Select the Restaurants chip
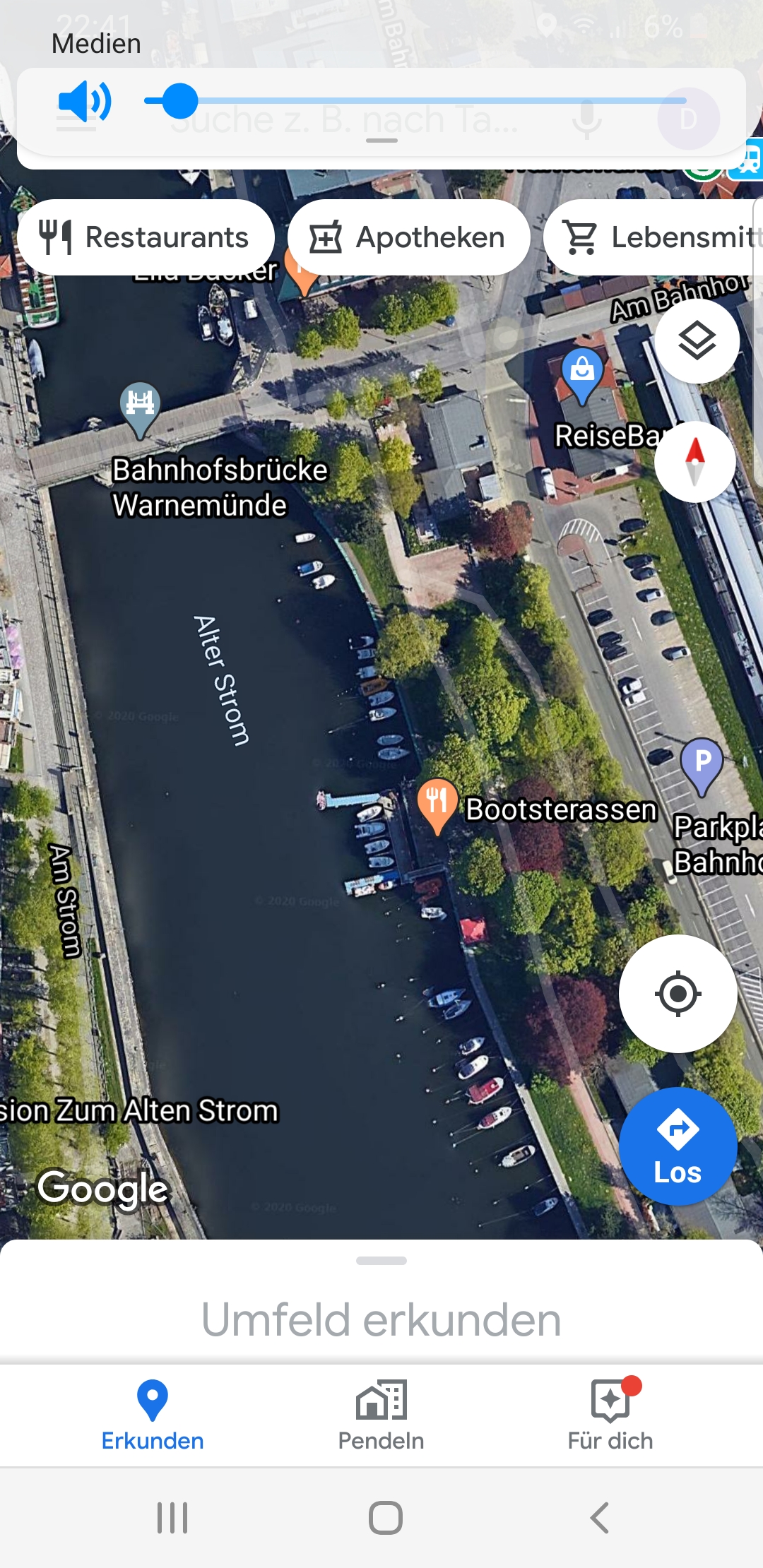 click(146, 237)
